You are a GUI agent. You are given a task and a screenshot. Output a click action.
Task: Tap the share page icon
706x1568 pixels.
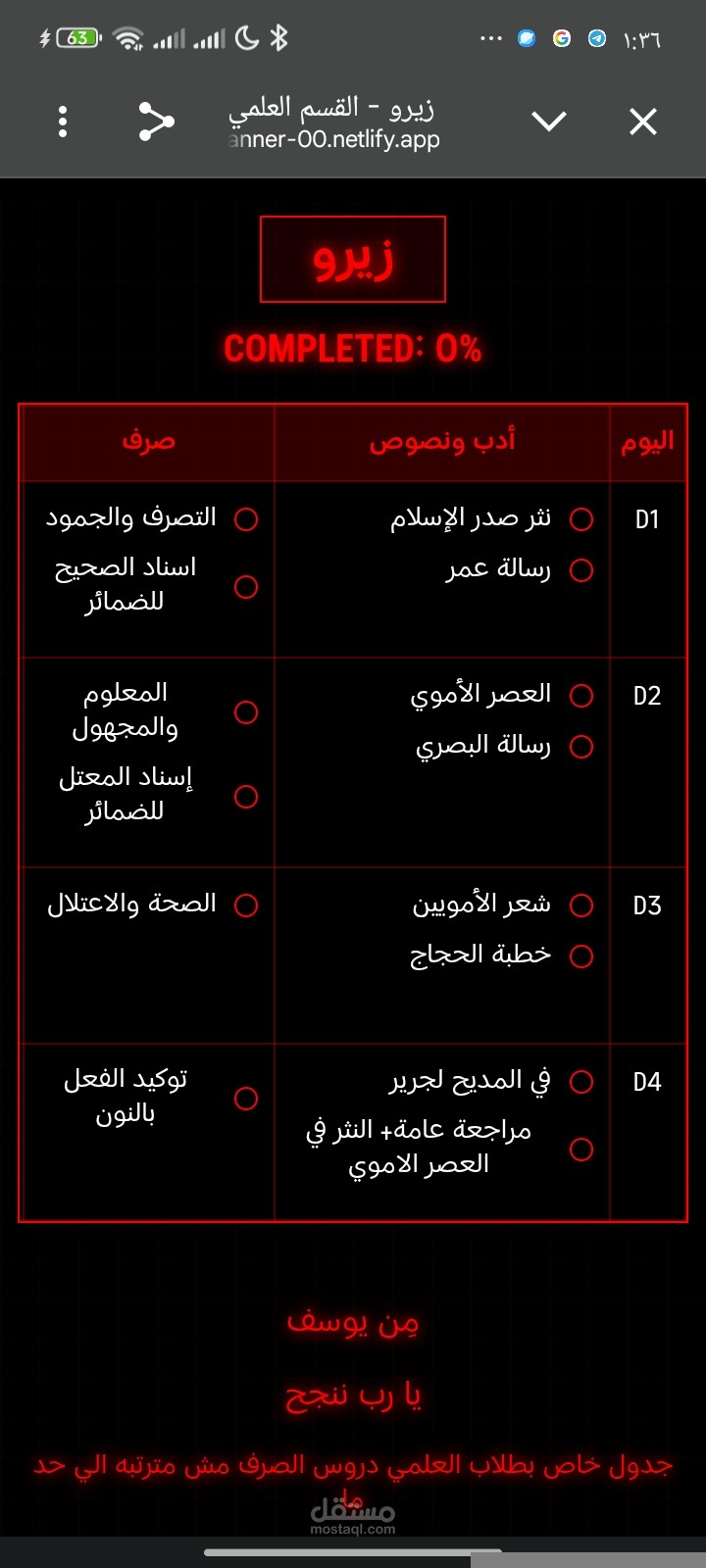coord(156,122)
